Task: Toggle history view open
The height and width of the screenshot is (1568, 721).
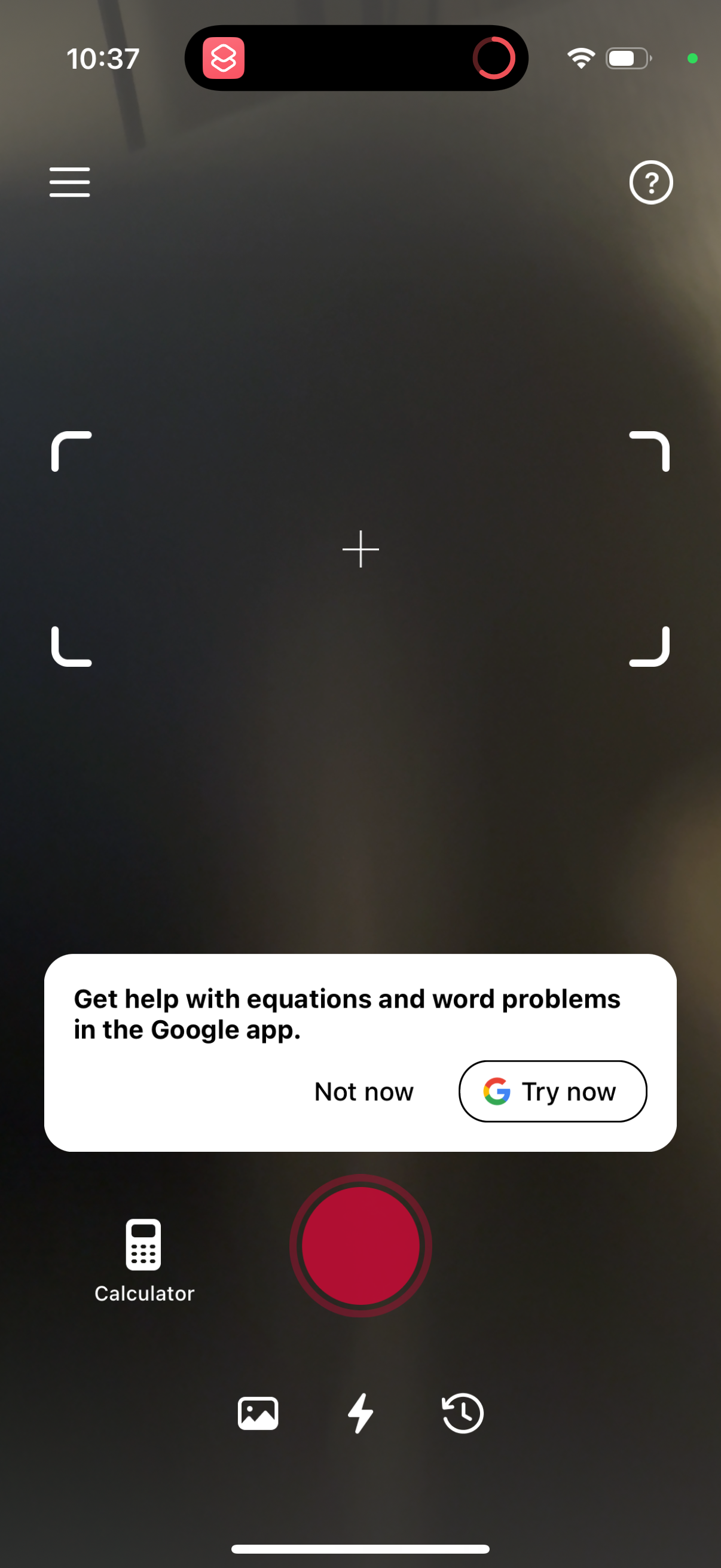Action: tap(462, 1413)
